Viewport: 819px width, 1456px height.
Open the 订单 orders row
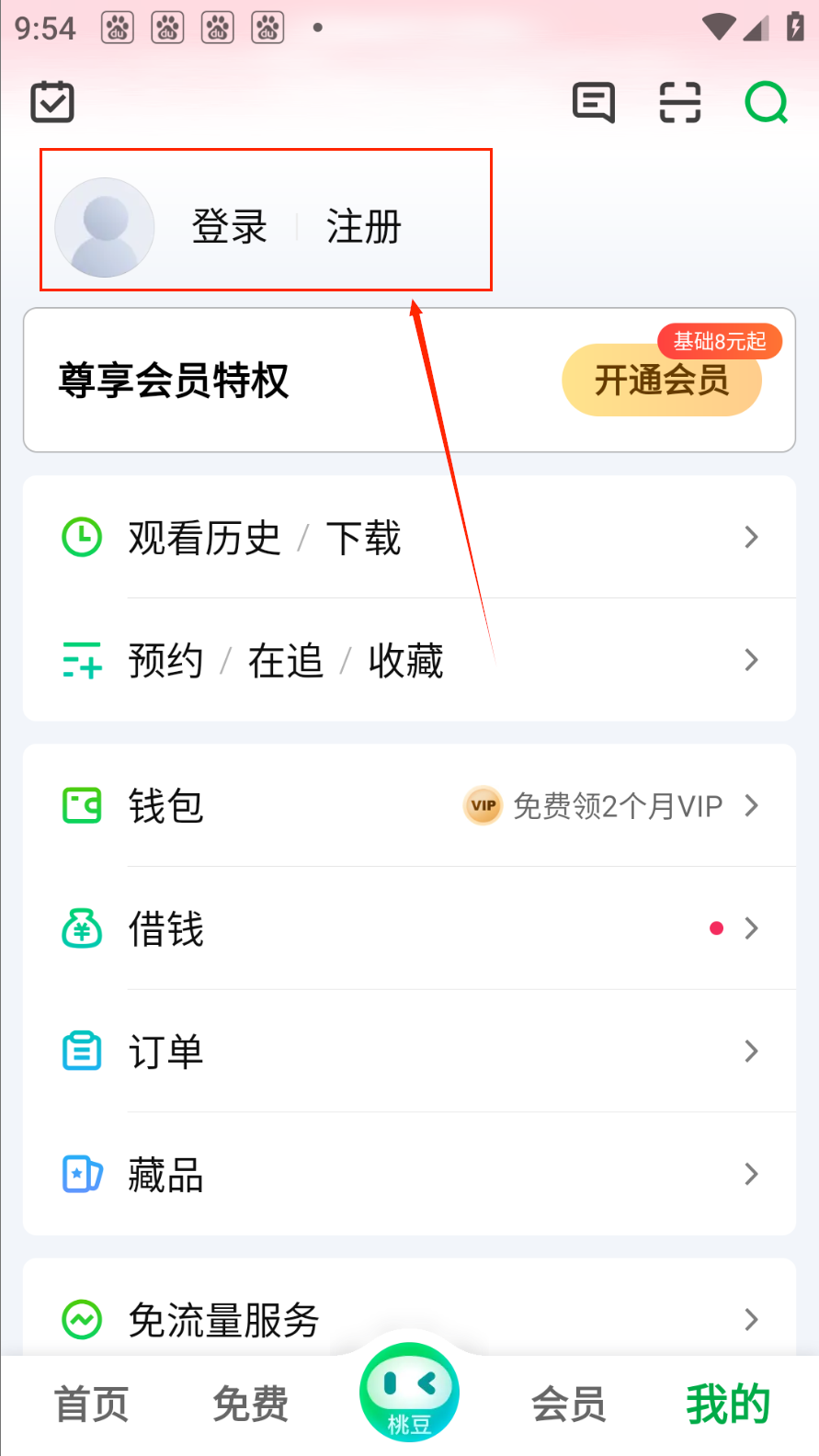click(409, 1052)
